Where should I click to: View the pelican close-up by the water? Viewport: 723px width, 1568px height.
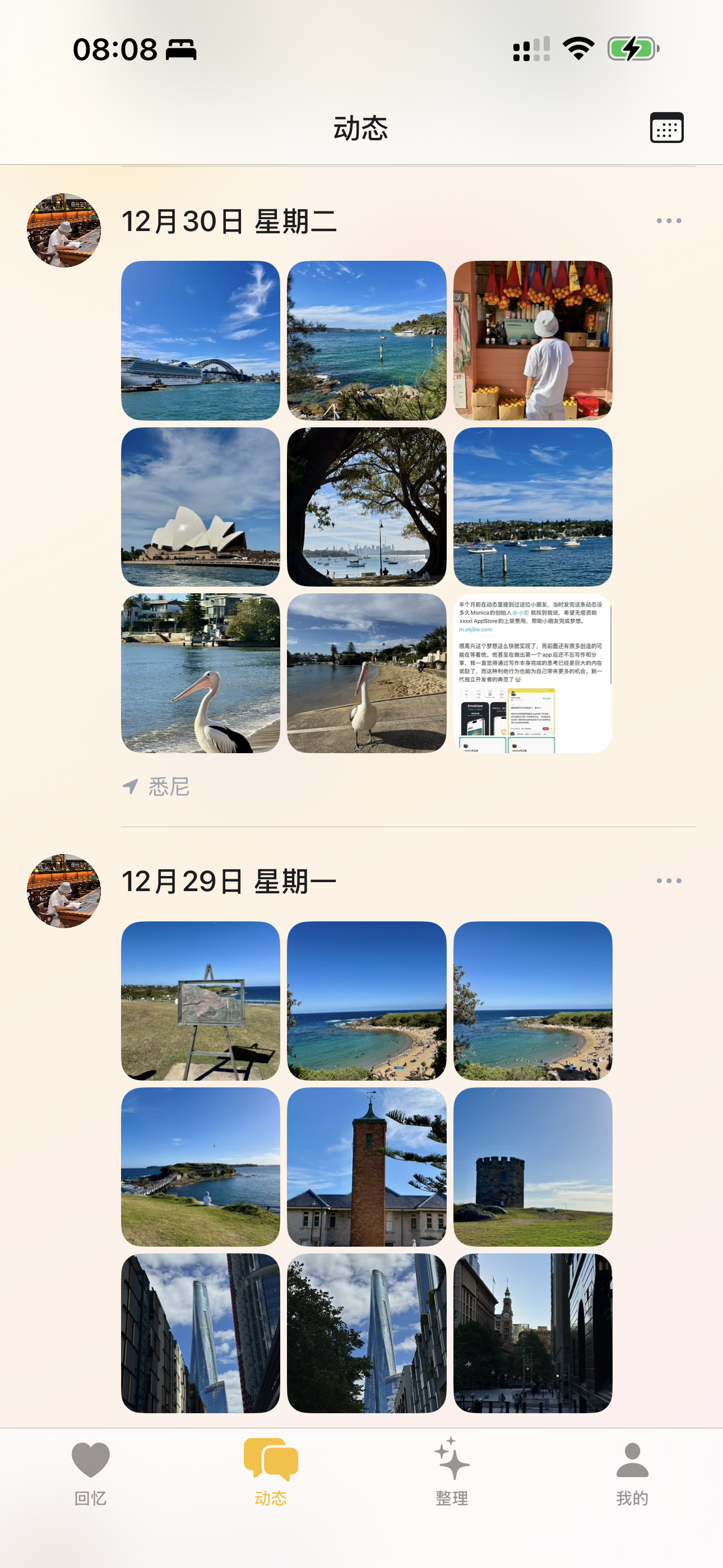[x=200, y=672]
